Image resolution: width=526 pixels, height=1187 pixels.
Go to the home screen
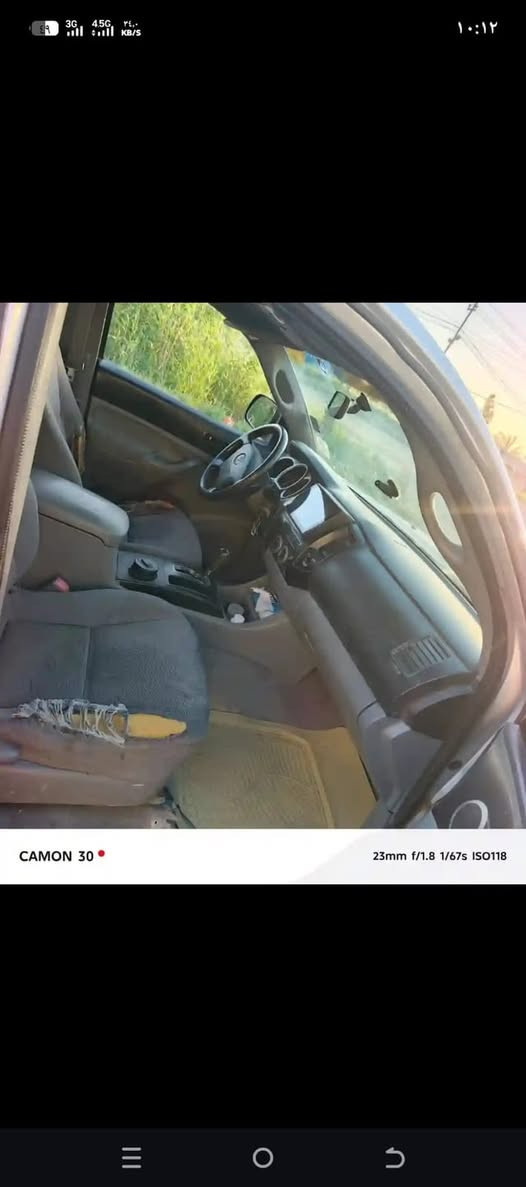point(263,1157)
